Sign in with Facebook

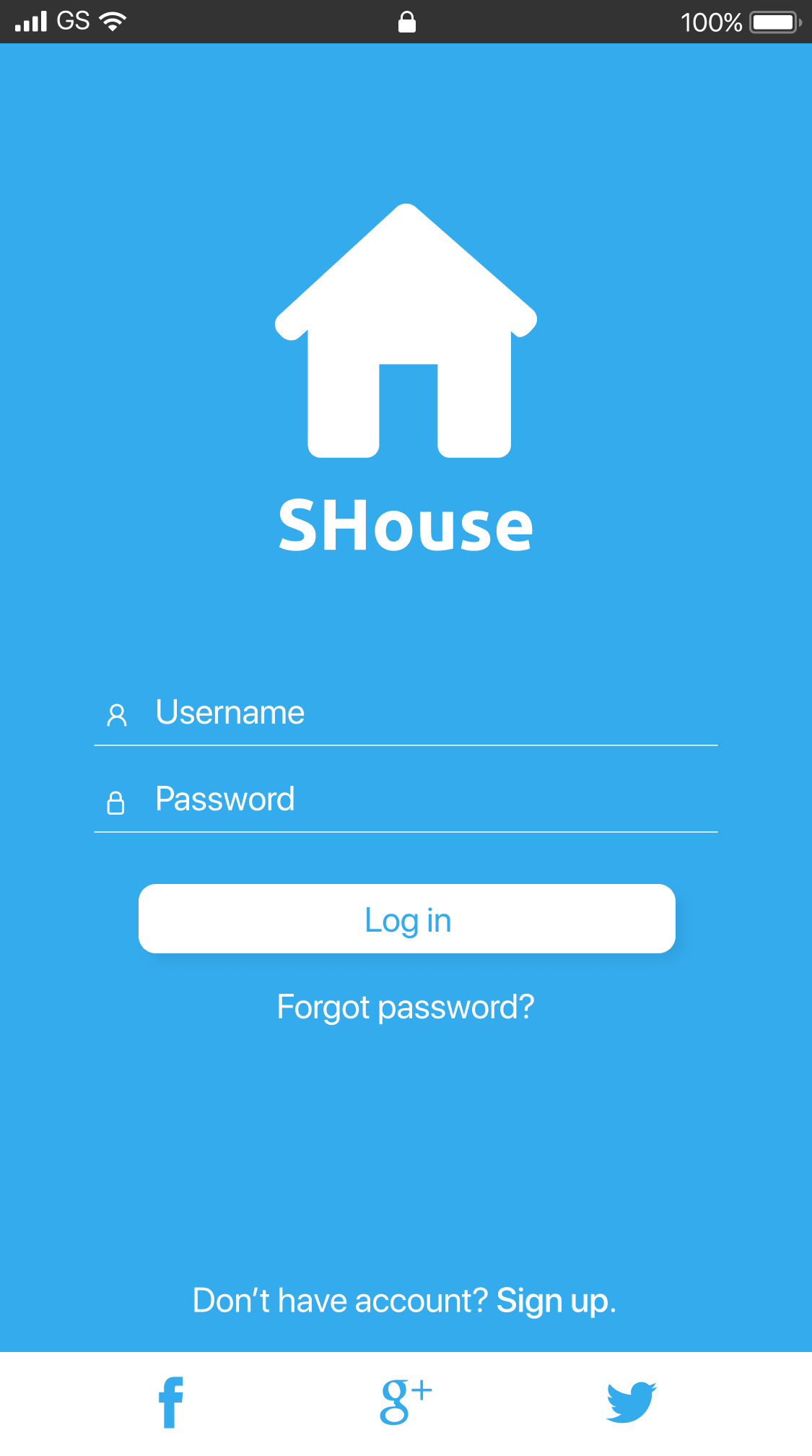point(171,1403)
